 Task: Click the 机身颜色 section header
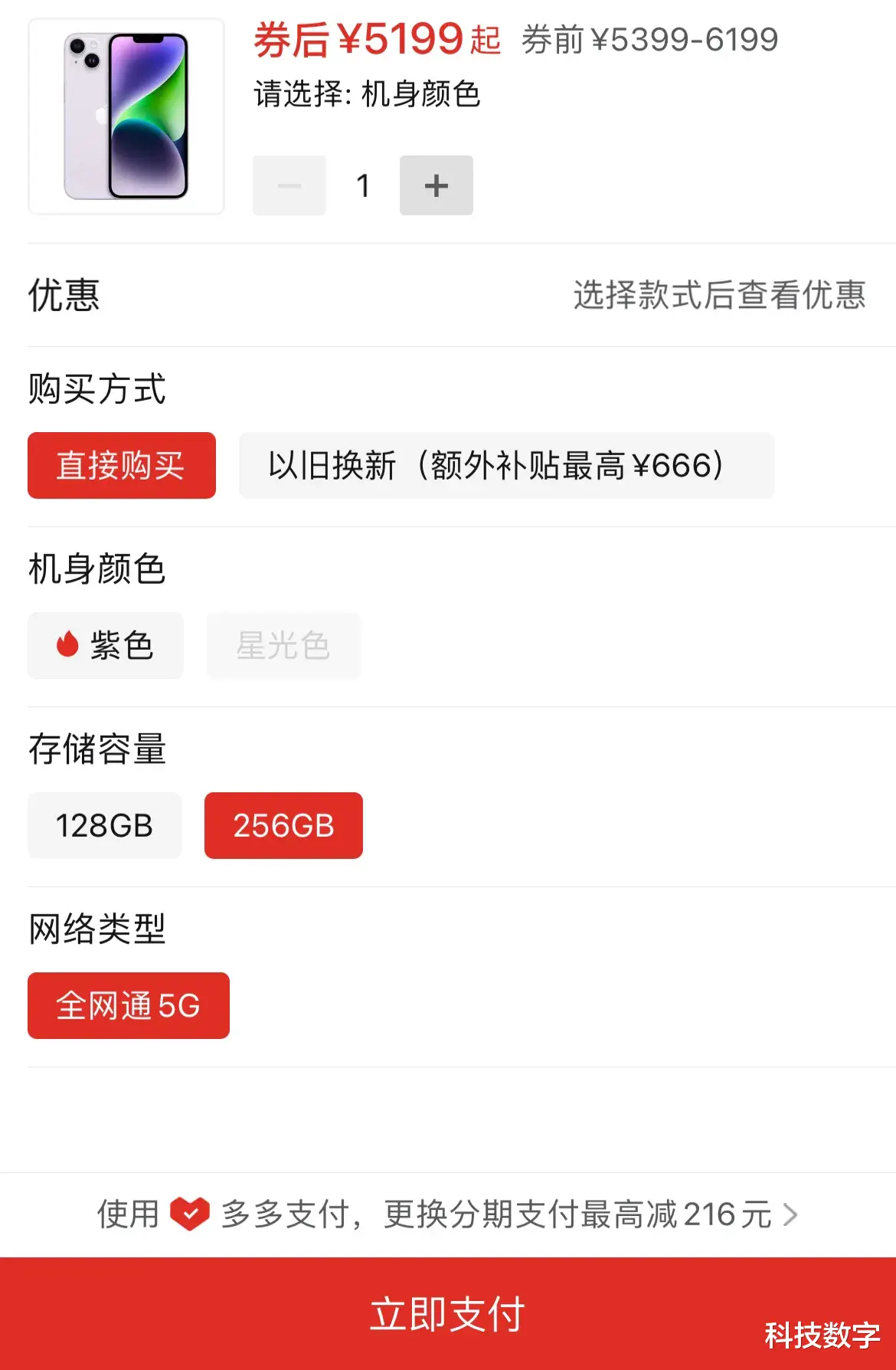(x=97, y=569)
